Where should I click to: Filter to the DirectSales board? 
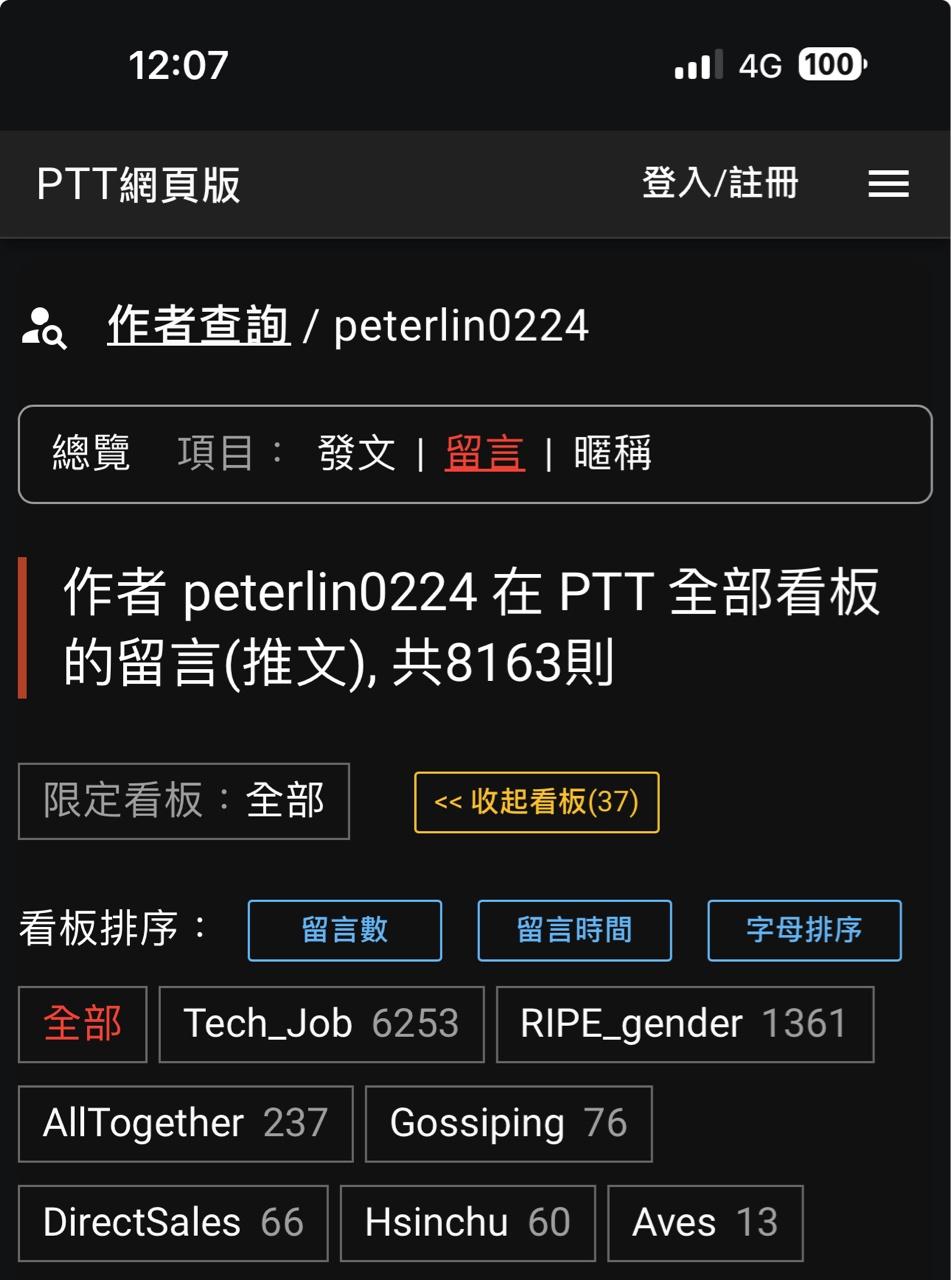click(x=173, y=1222)
